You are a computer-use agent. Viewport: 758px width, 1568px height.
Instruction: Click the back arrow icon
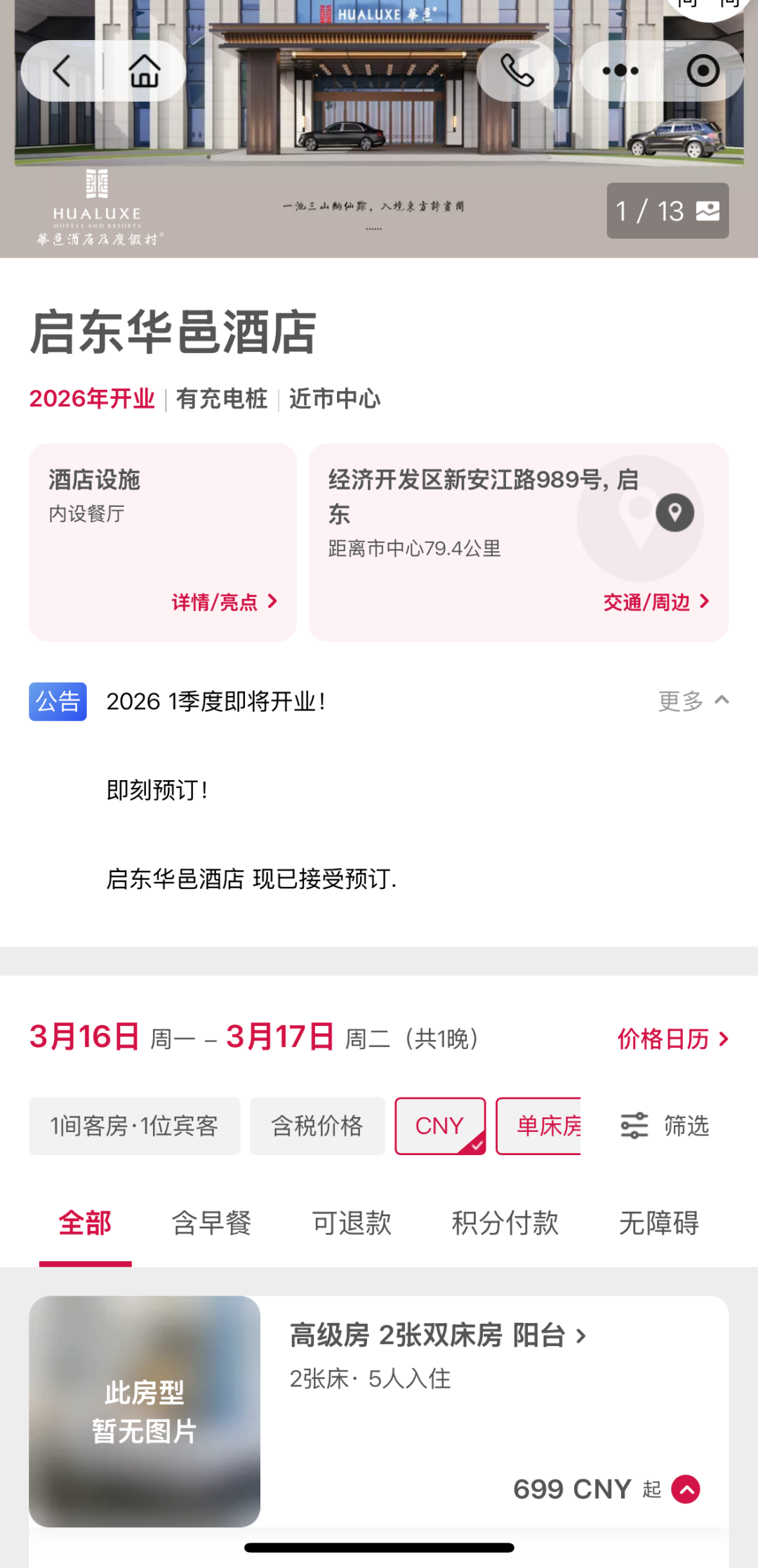pos(60,71)
